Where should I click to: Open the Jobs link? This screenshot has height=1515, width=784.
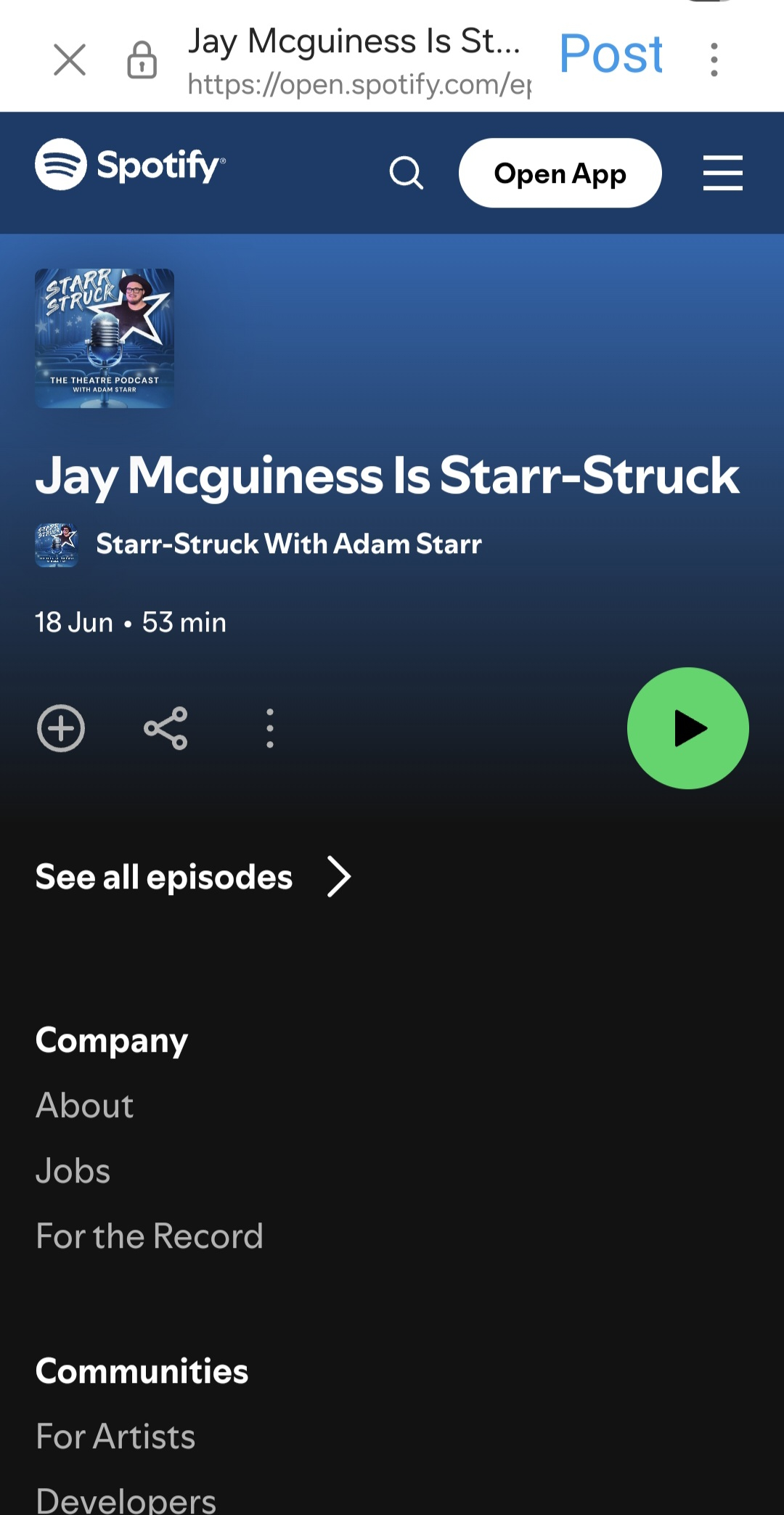(73, 1171)
